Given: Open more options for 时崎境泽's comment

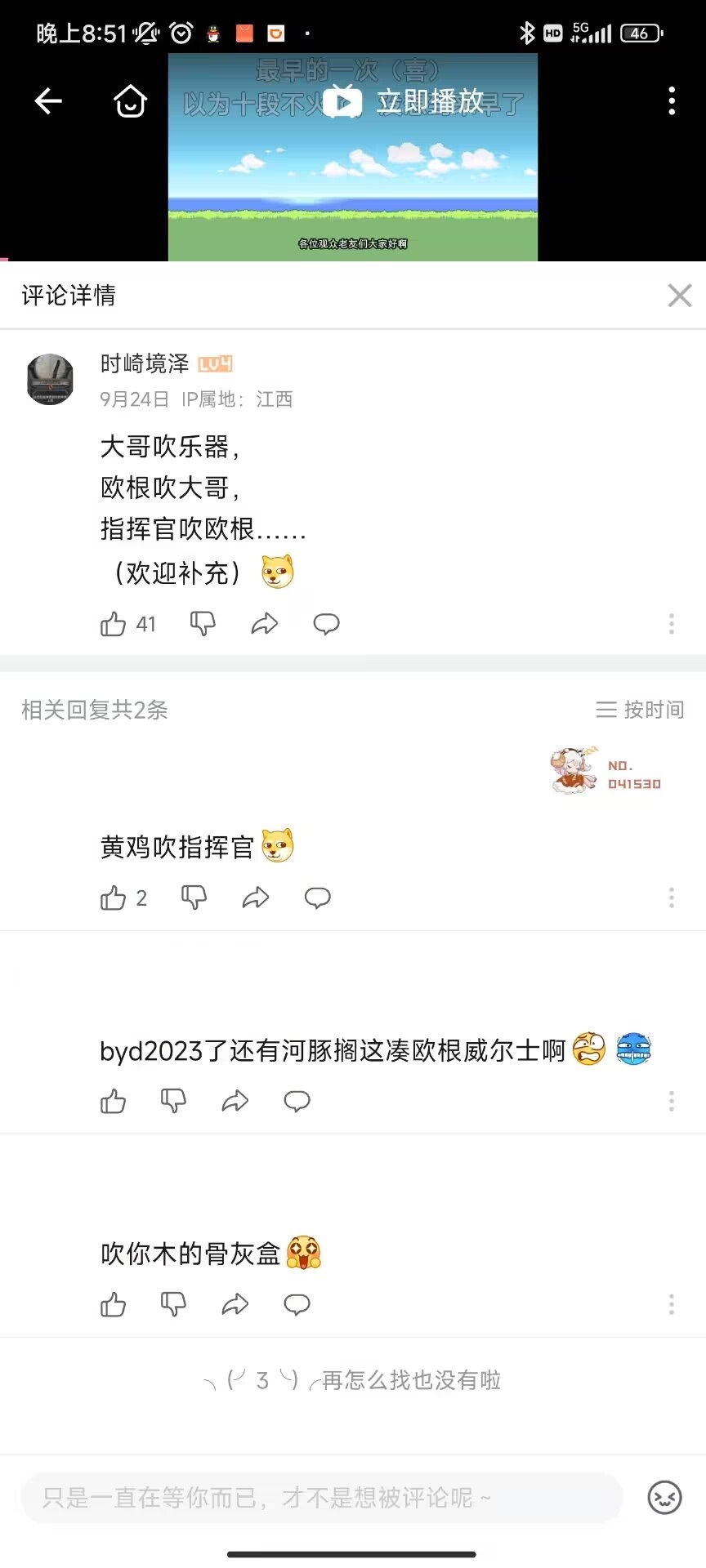Looking at the screenshot, I should 672,625.
